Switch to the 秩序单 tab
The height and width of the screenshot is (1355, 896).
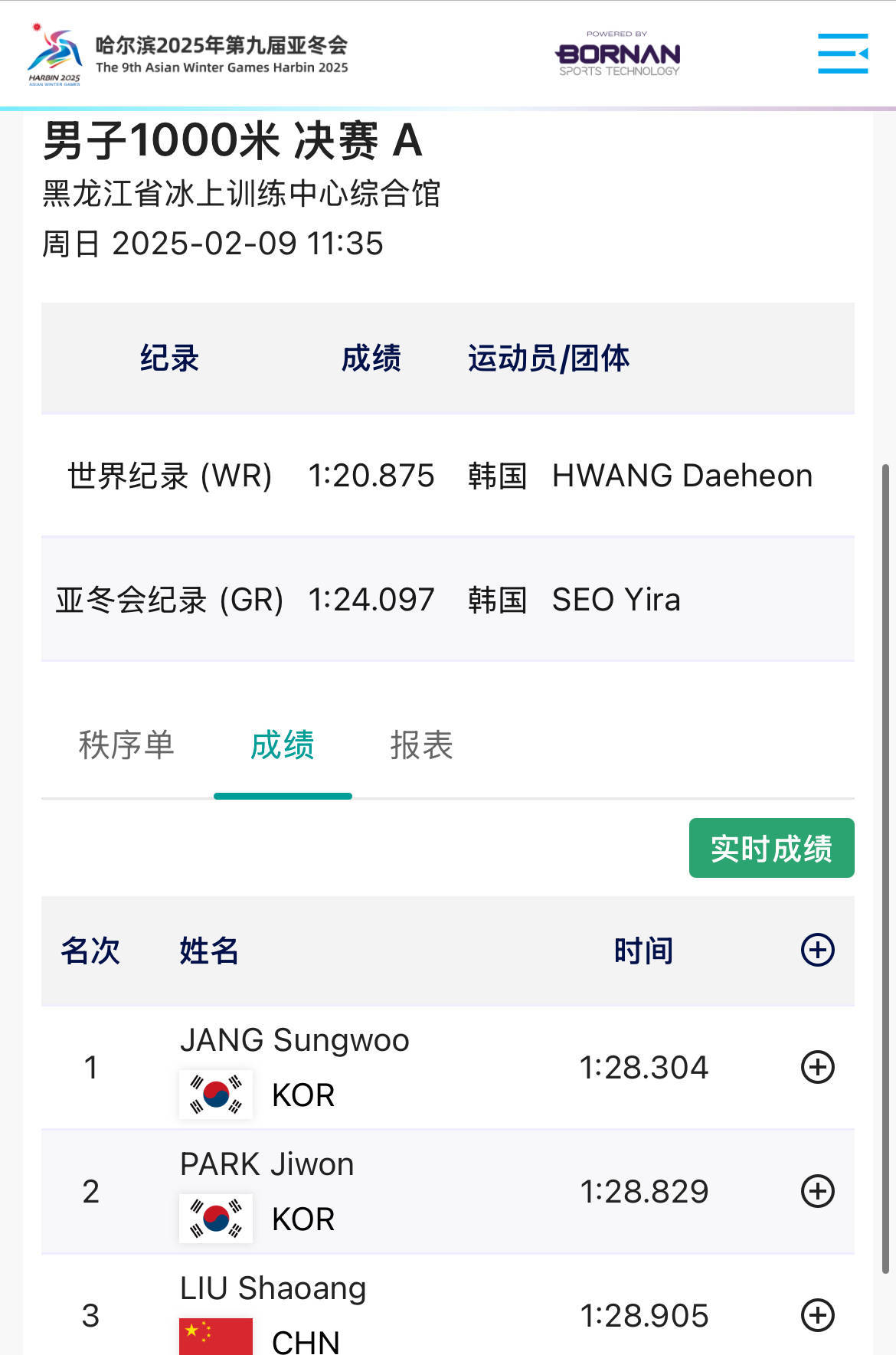coord(126,745)
